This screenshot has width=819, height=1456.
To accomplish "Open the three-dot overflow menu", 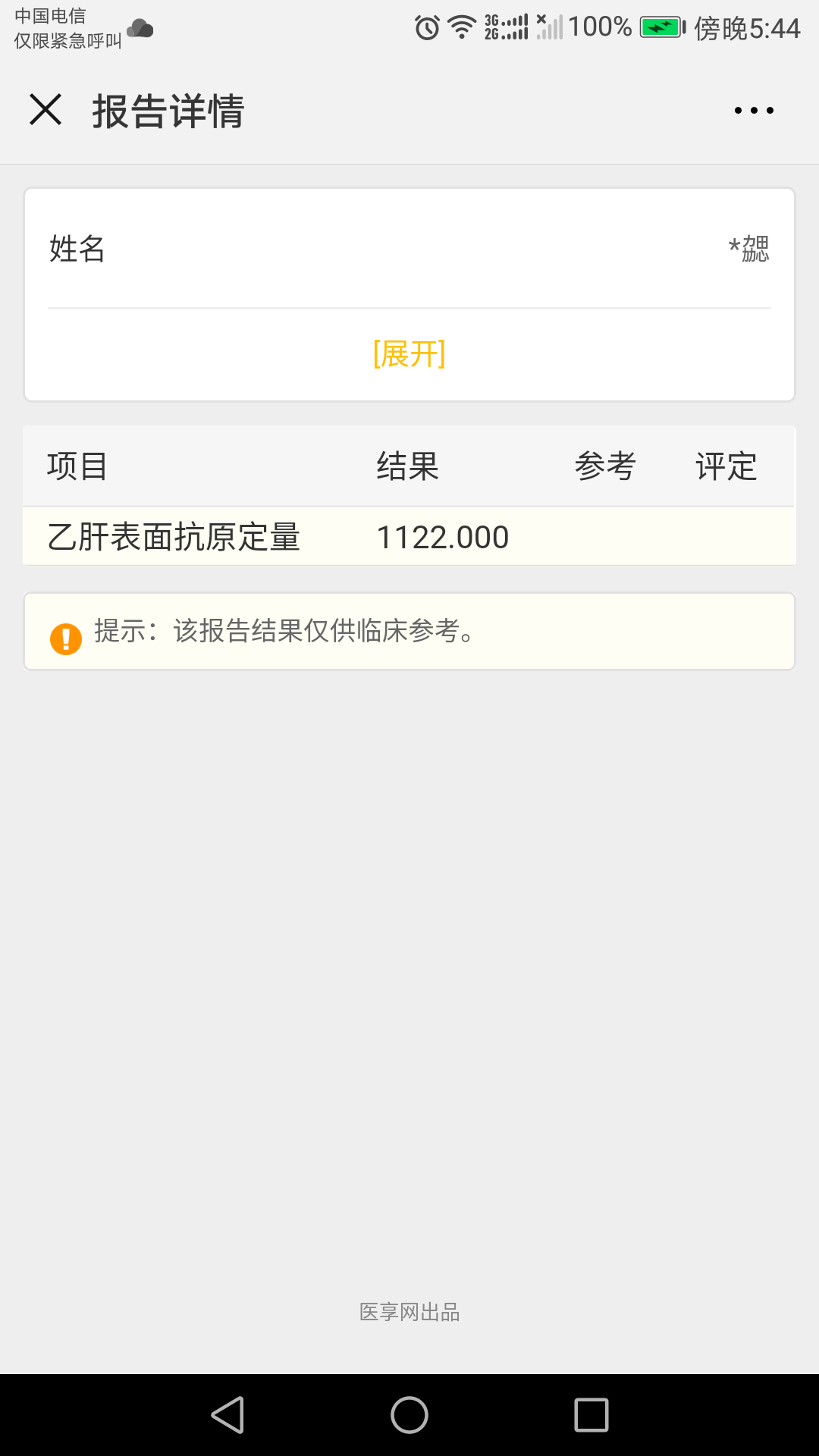I will (754, 111).
